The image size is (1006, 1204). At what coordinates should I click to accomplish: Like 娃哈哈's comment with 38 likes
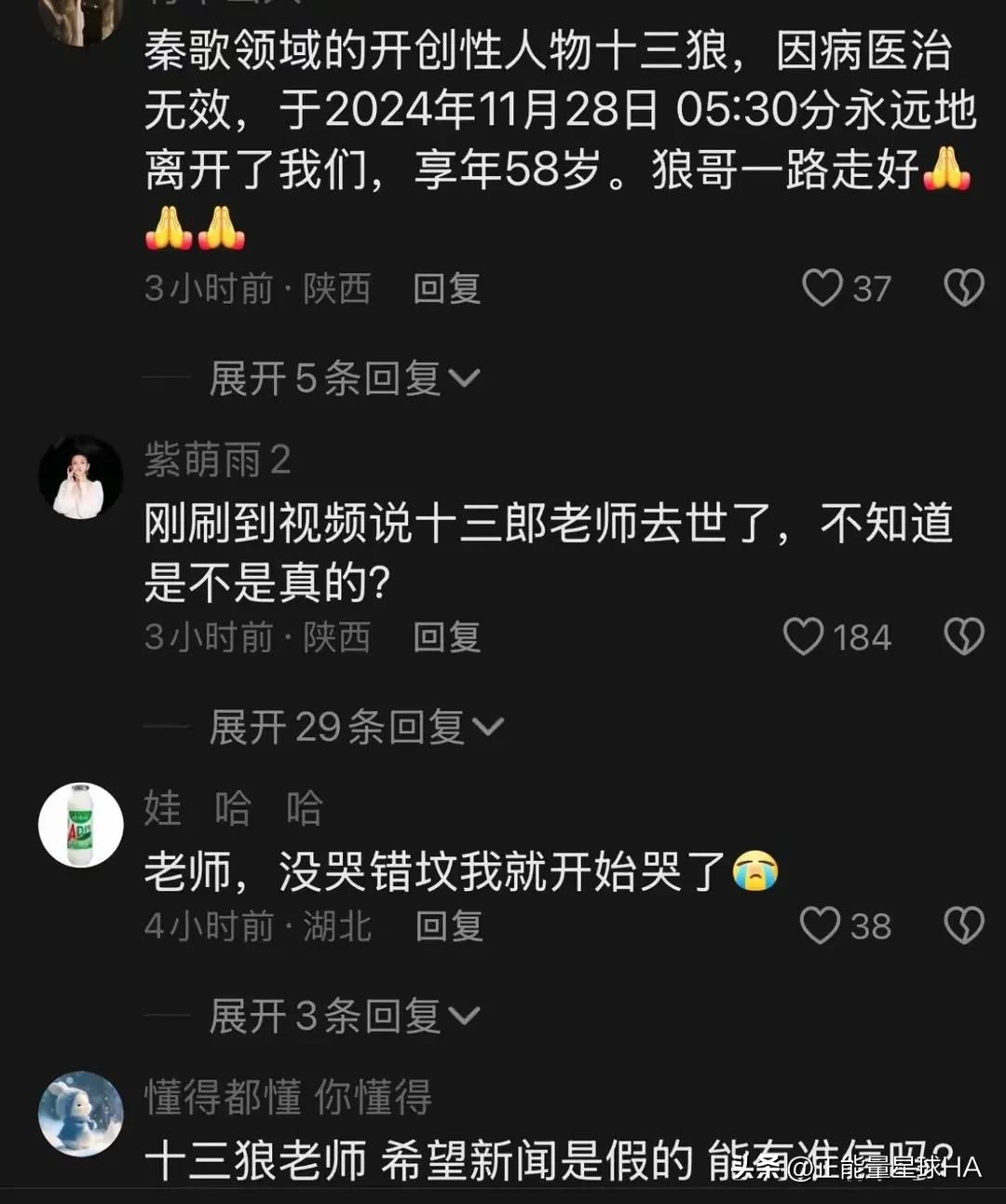[x=820, y=926]
